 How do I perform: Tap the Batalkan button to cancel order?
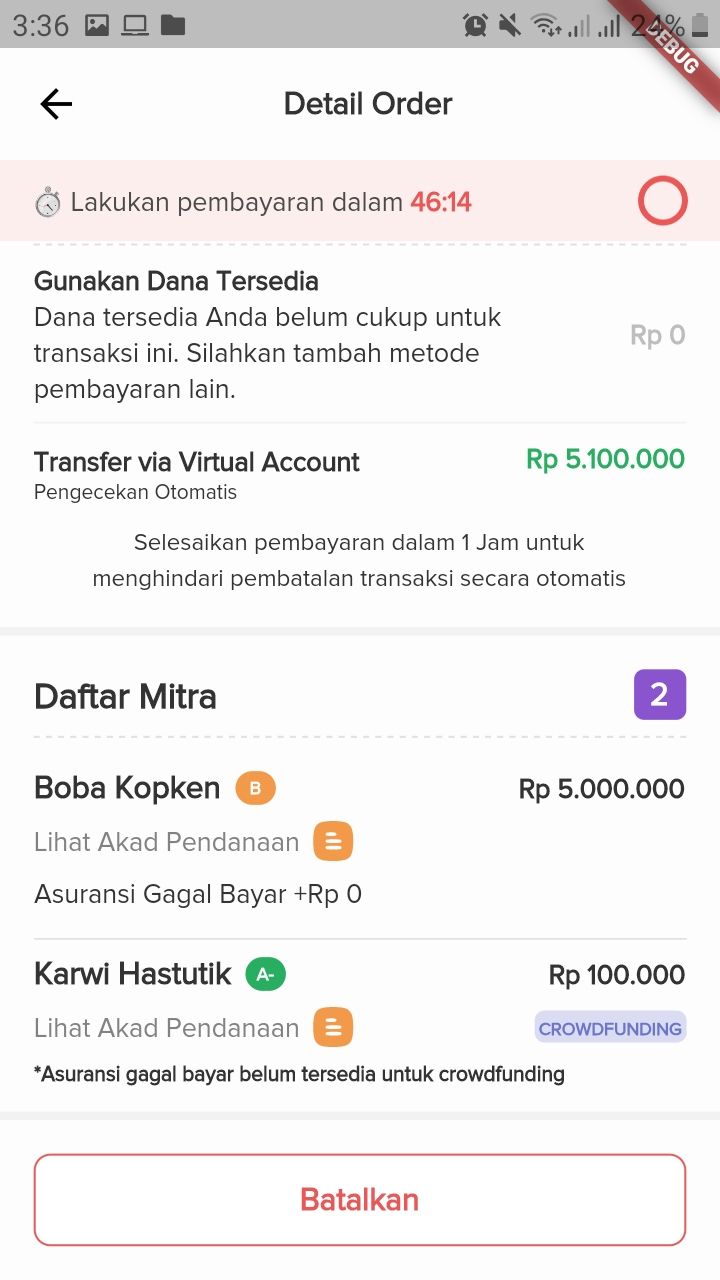click(360, 1200)
